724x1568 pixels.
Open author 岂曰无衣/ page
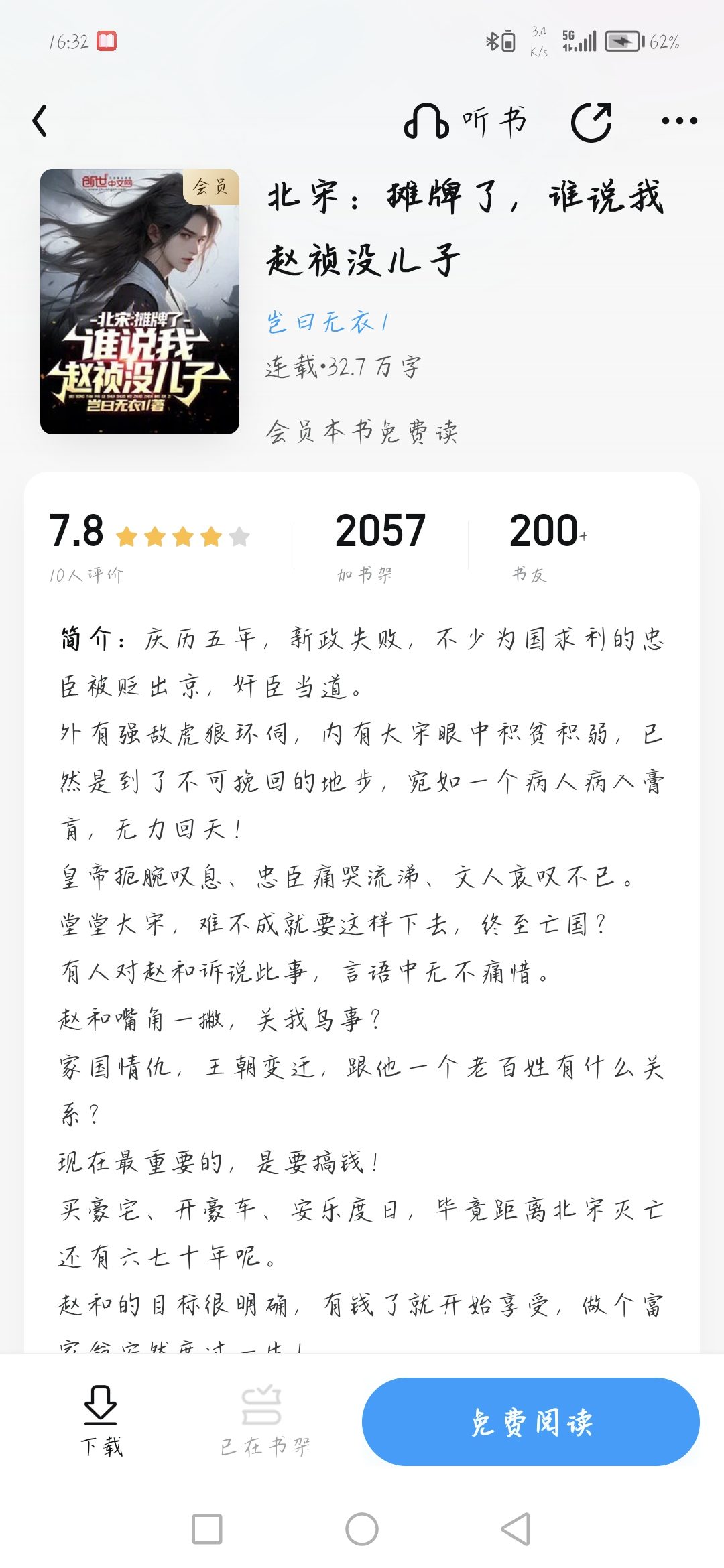(x=327, y=322)
